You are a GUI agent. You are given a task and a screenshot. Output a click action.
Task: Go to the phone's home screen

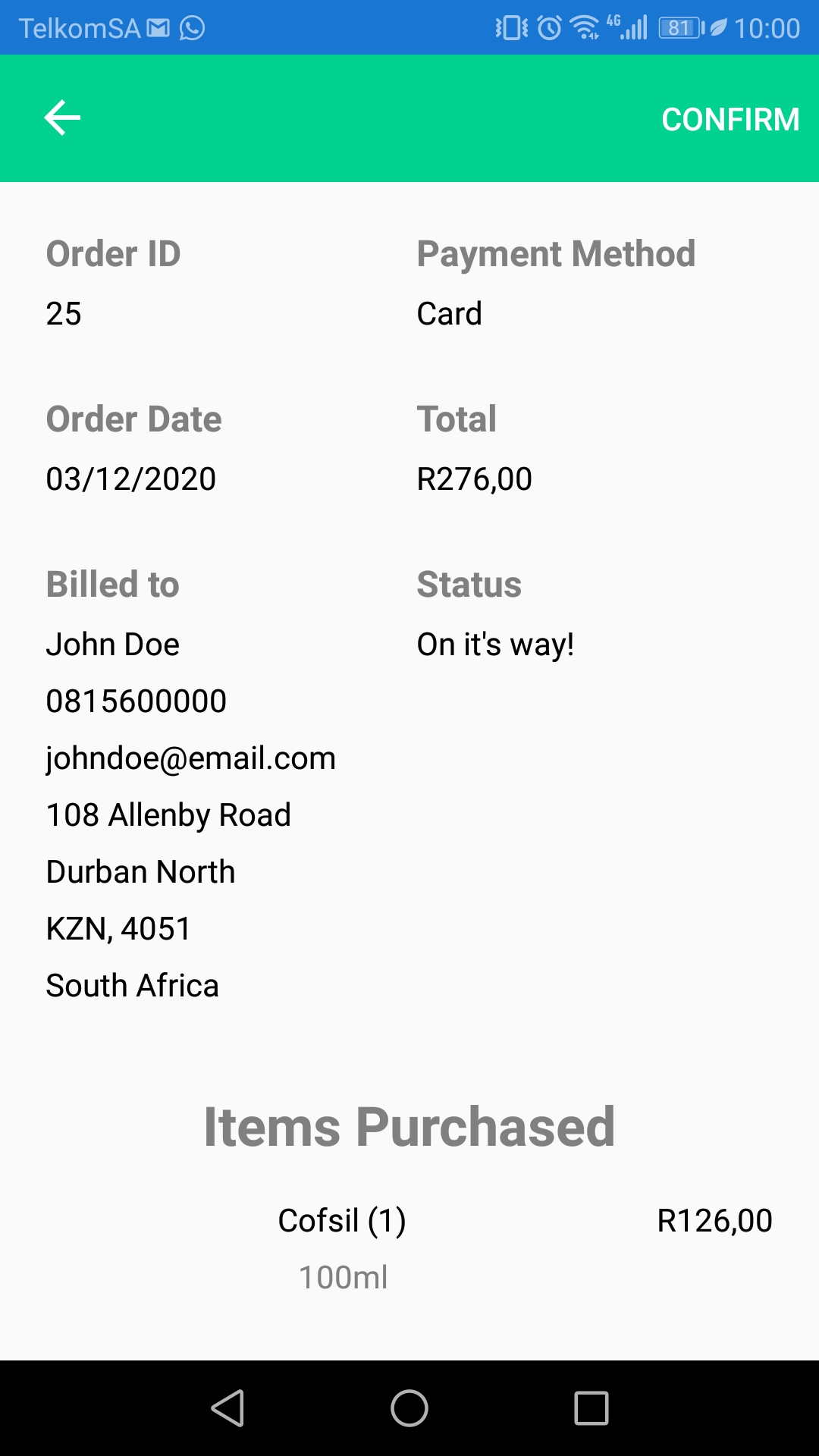click(409, 1408)
